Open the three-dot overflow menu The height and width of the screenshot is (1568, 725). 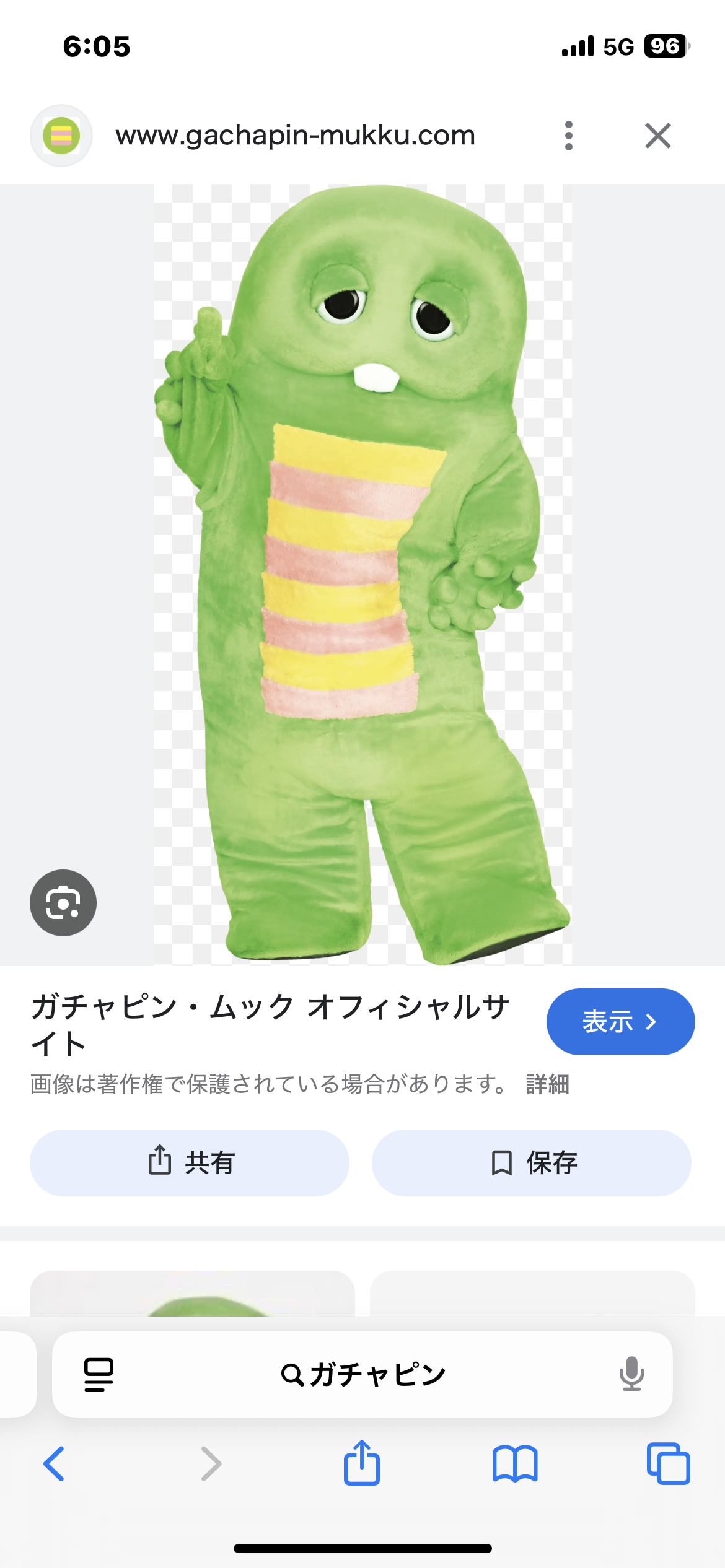(568, 136)
